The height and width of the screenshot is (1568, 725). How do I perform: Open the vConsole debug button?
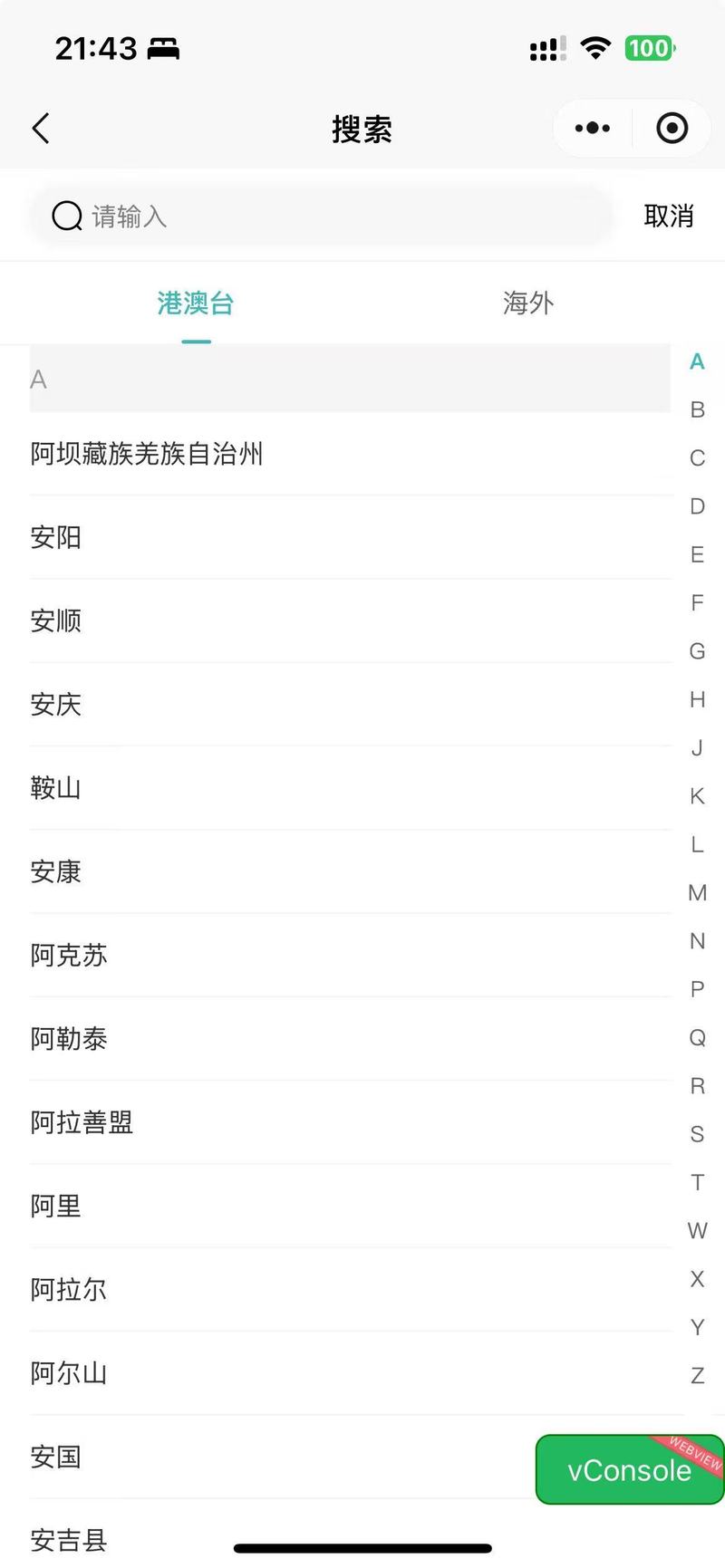(630, 1469)
